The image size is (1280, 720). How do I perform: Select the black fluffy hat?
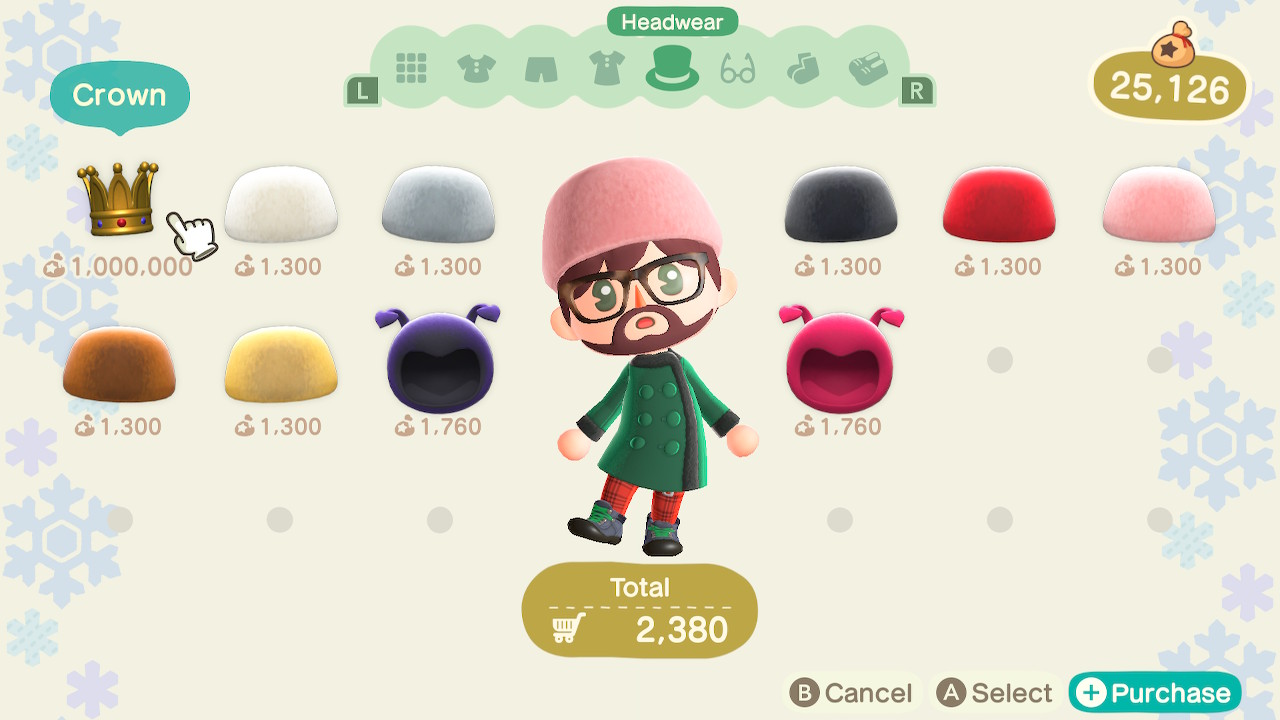840,205
